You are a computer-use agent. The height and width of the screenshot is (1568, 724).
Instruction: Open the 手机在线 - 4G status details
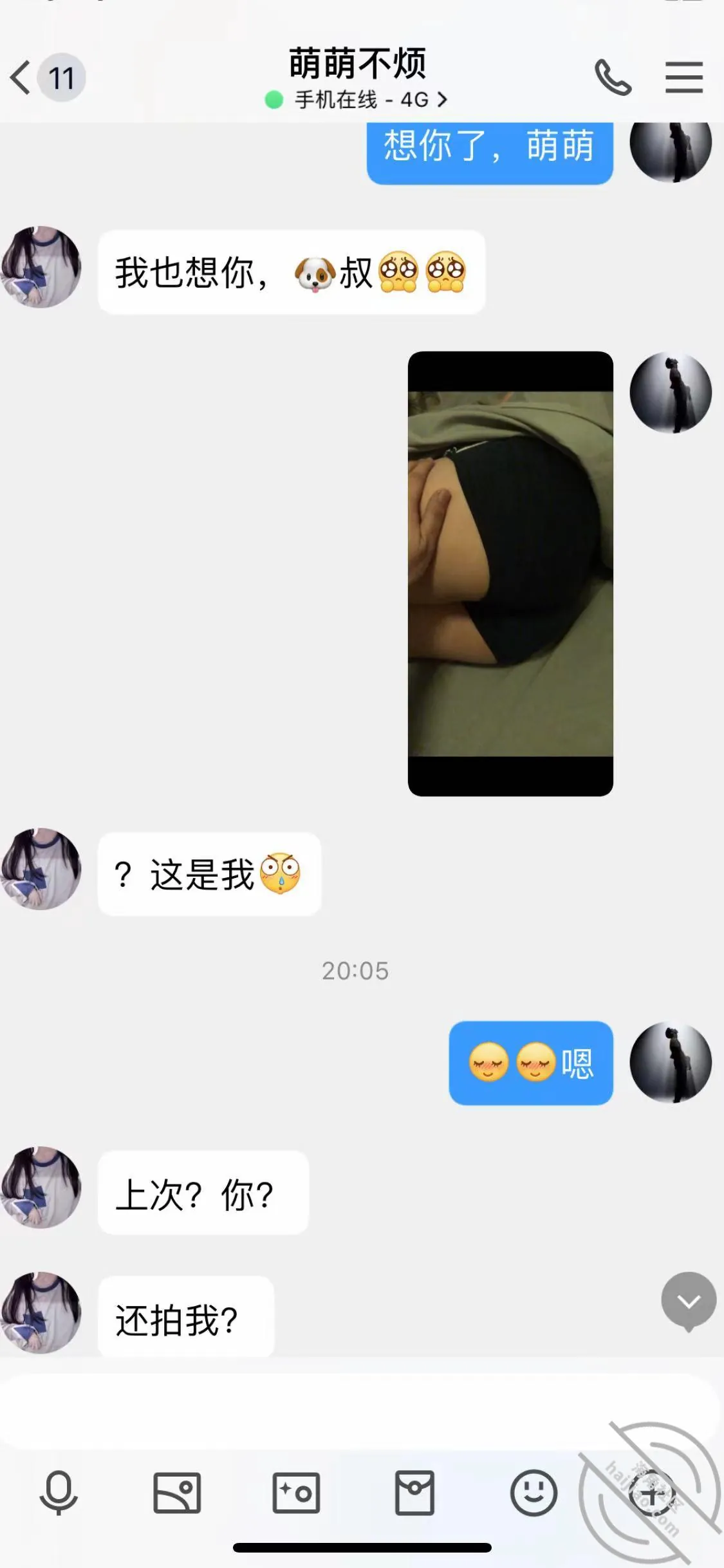tap(356, 100)
